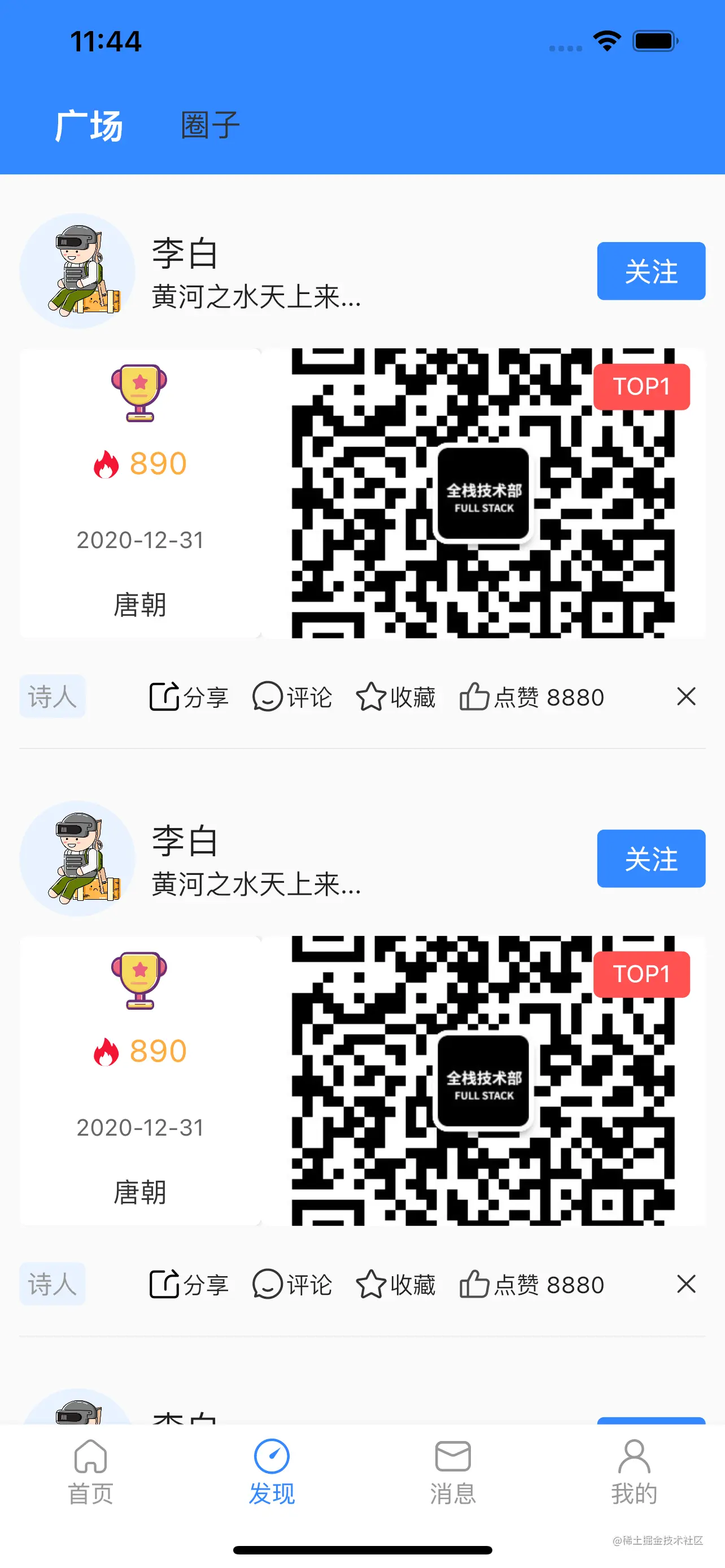Close the second 李白 post
The image size is (725, 1568).
coord(685,1284)
